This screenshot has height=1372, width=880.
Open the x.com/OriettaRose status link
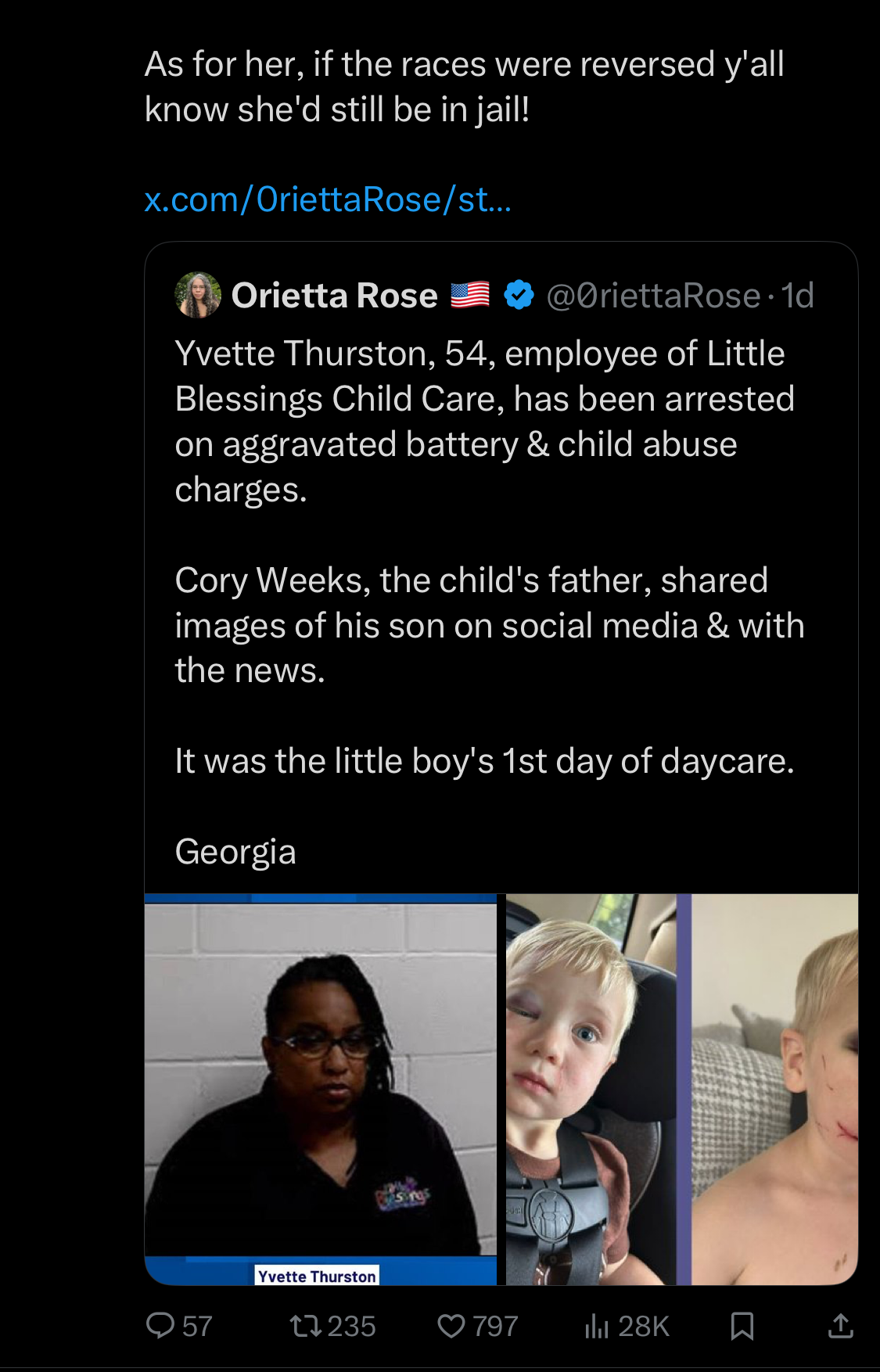click(x=328, y=200)
